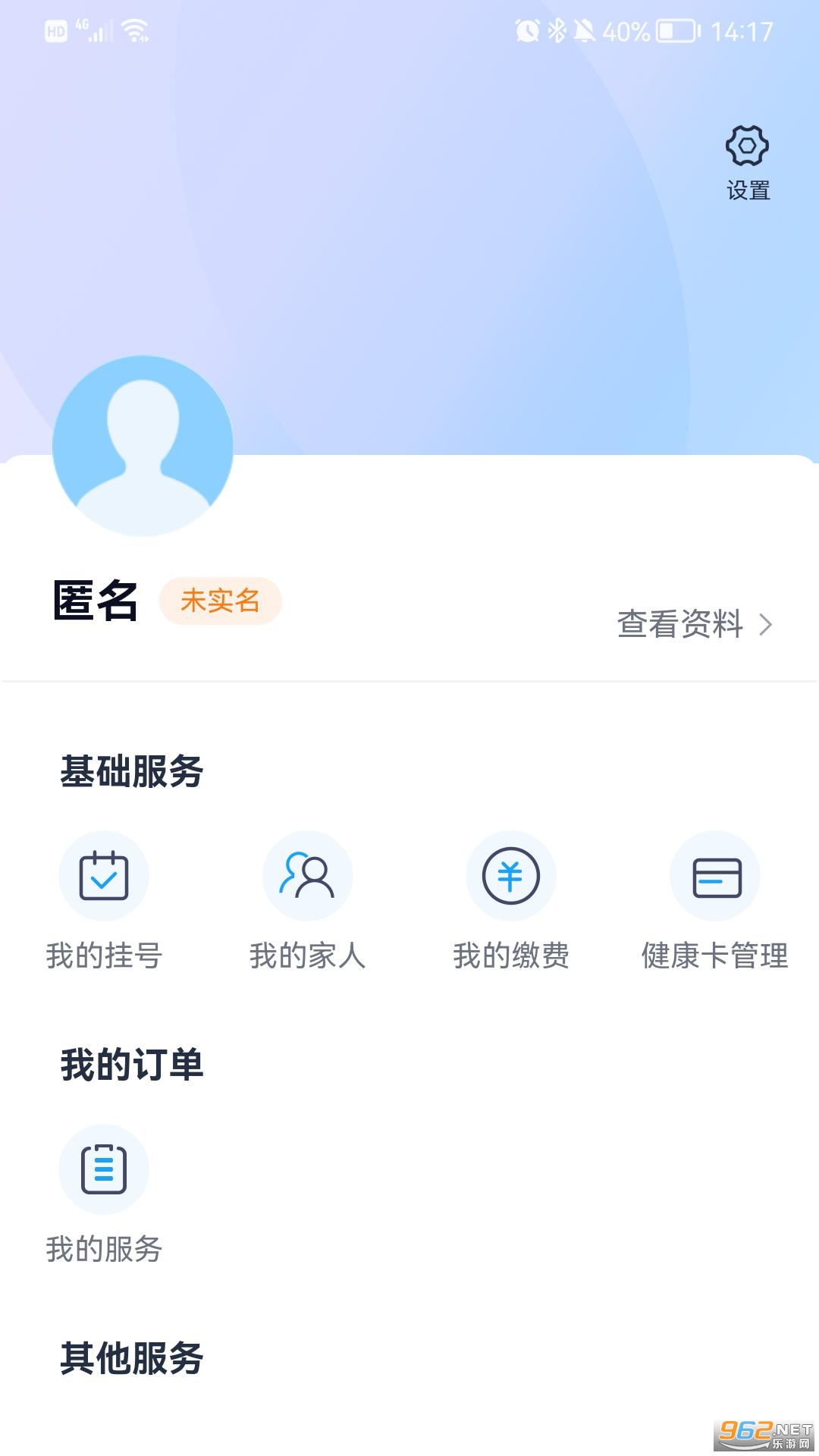This screenshot has height=1456, width=819.
Task: Open the 设置 settings gear
Action: (748, 162)
